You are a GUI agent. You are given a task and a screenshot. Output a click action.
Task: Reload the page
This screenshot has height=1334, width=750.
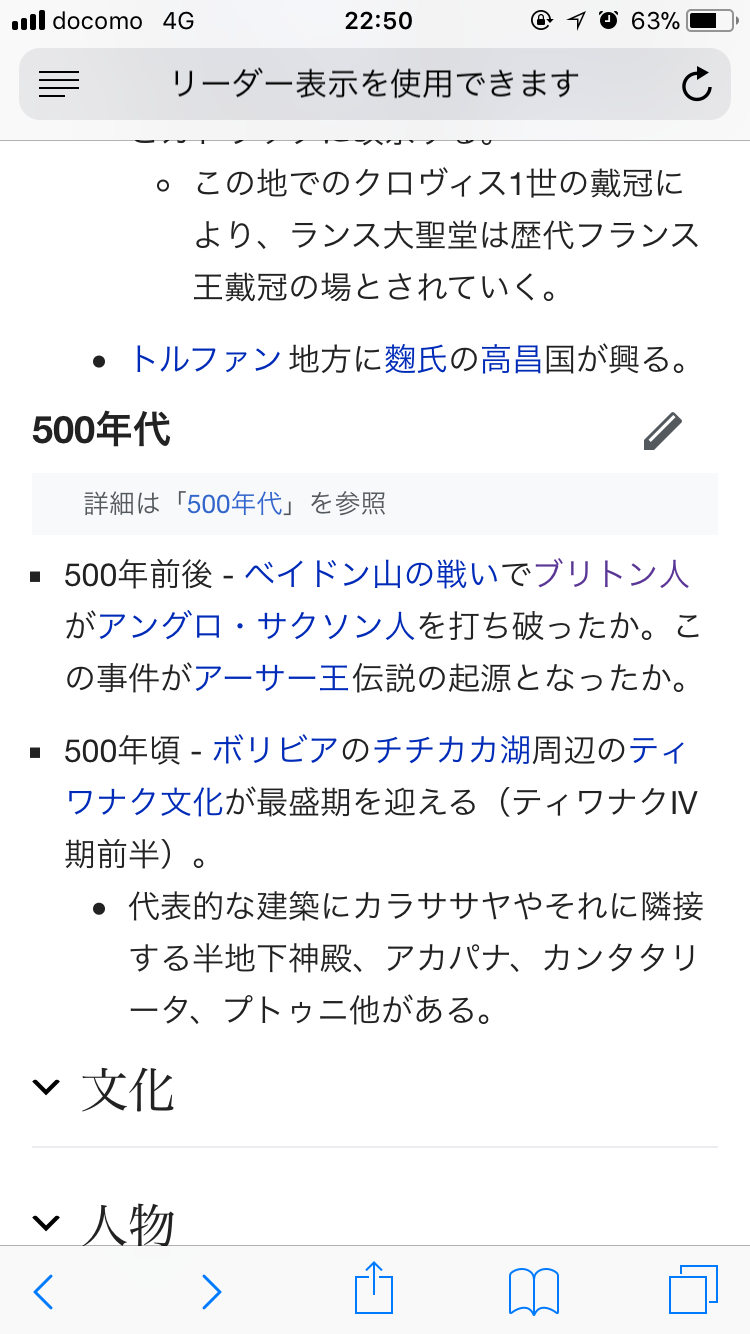coord(696,85)
